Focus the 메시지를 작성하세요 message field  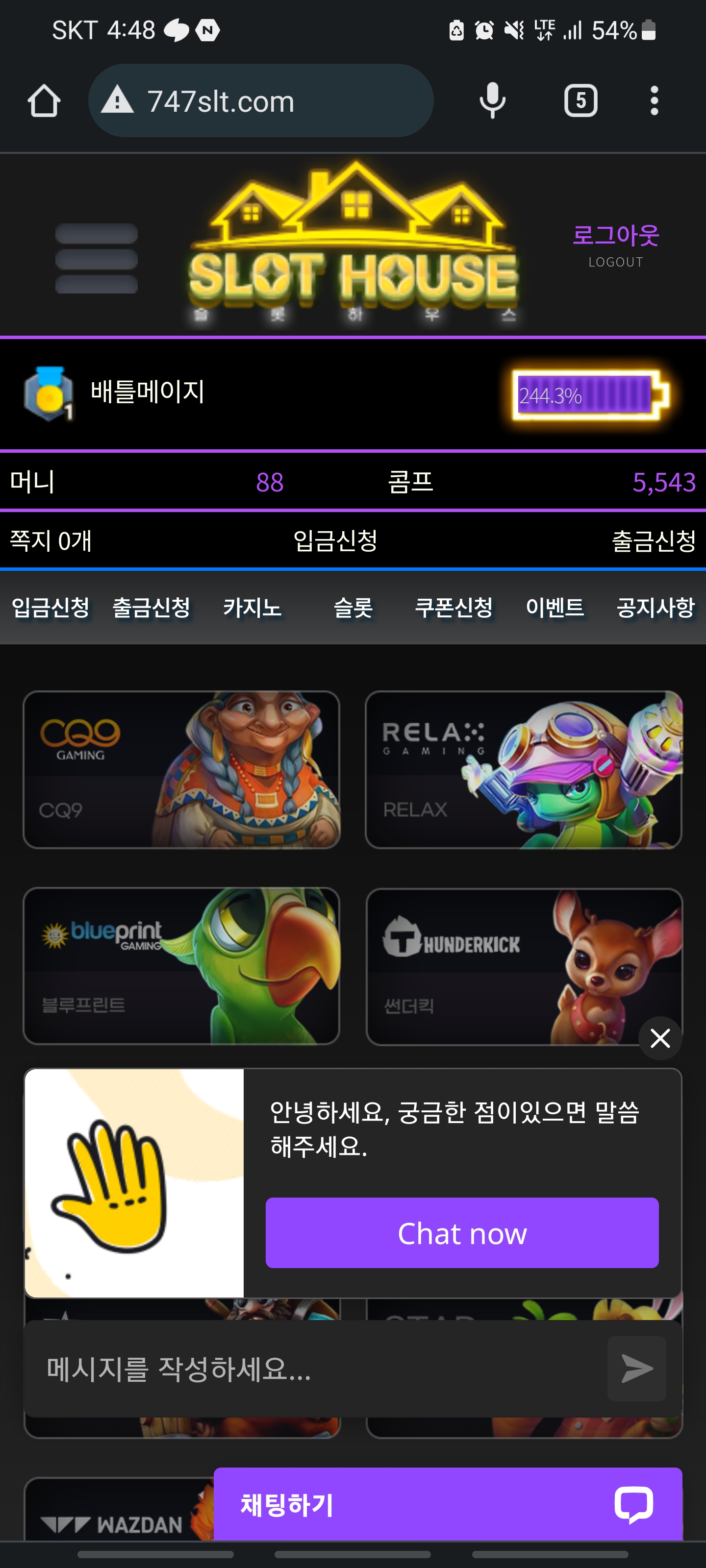coord(317,1369)
